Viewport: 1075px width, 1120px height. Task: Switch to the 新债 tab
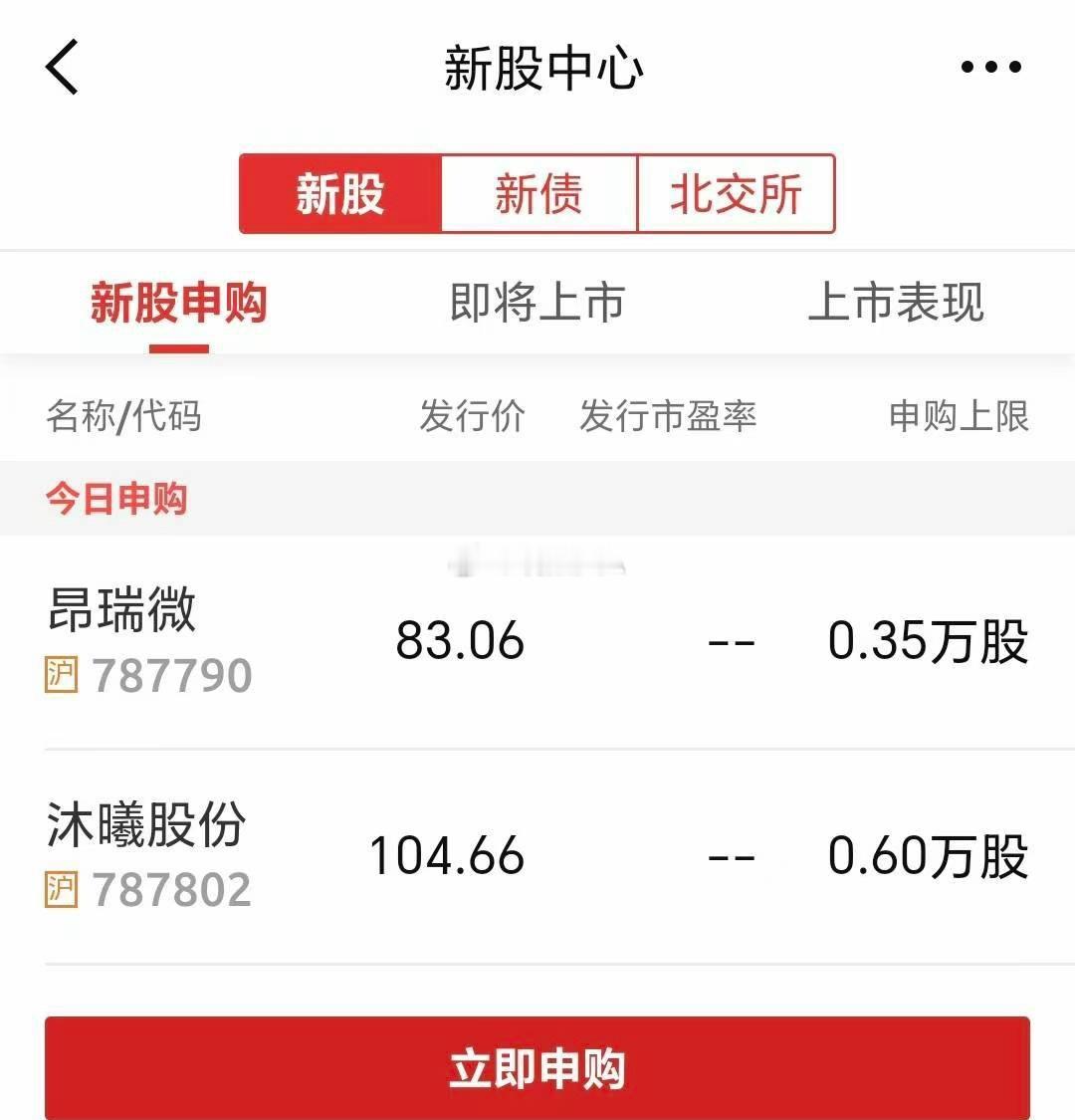(538, 195)
